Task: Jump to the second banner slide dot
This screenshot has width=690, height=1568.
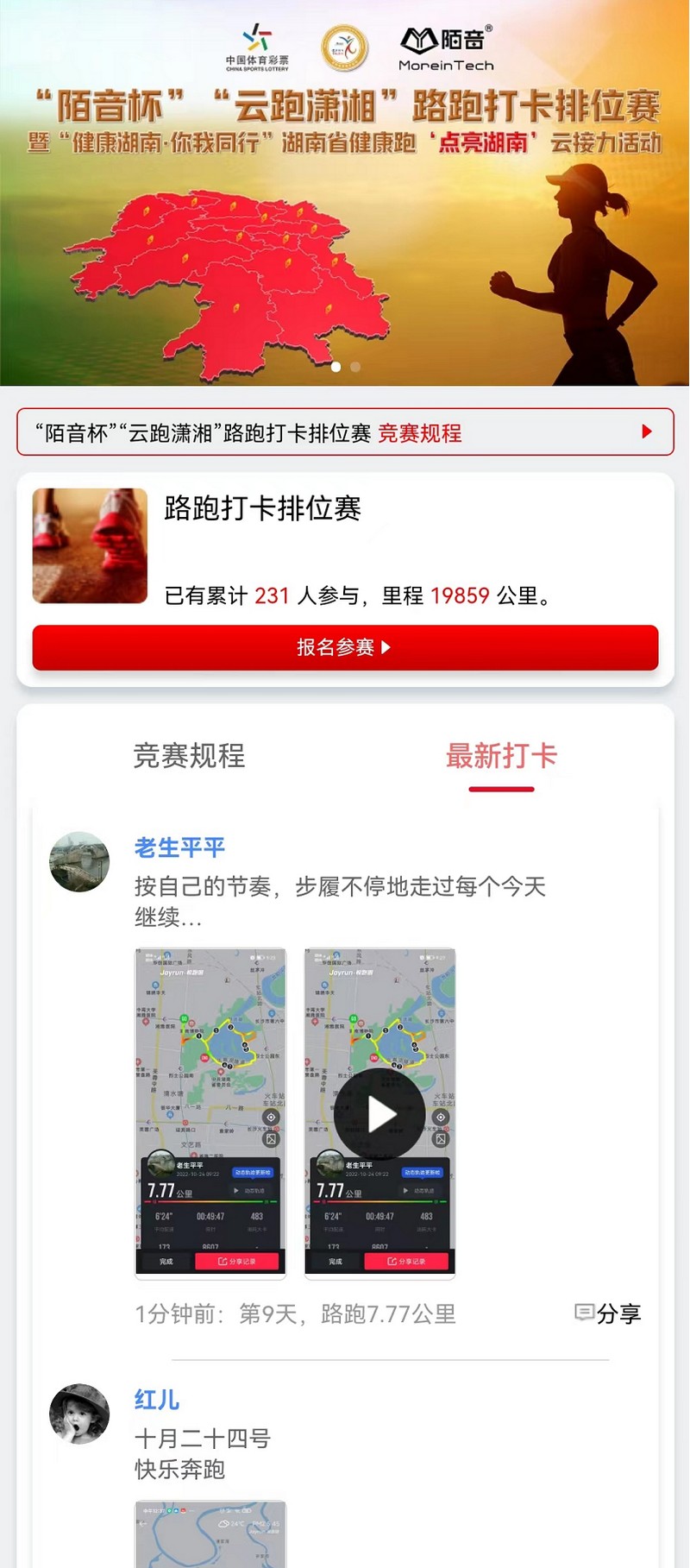Action: click(x=355, y=367)
